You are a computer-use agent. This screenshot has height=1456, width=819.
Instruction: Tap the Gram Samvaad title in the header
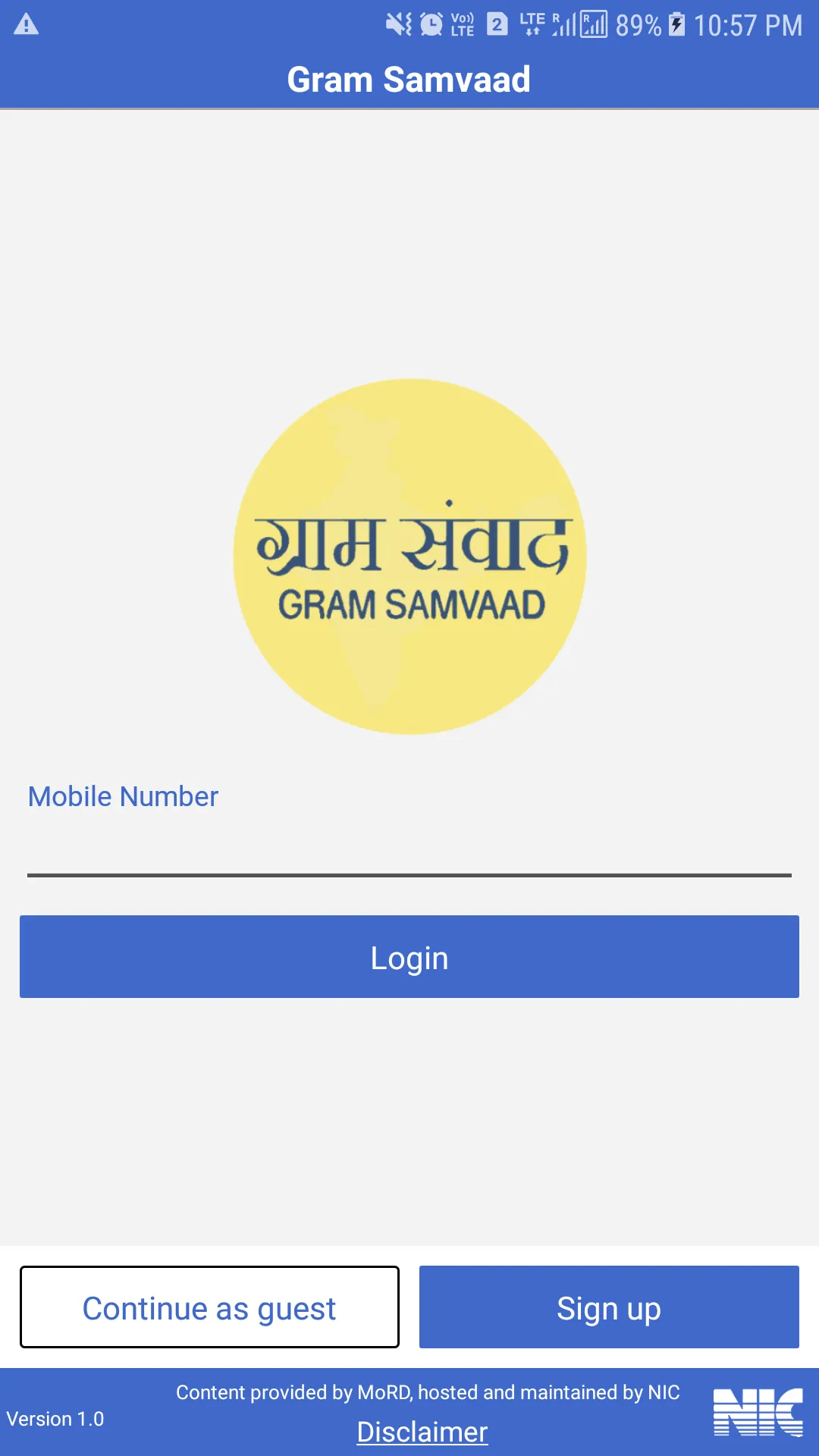coord(409,78)
